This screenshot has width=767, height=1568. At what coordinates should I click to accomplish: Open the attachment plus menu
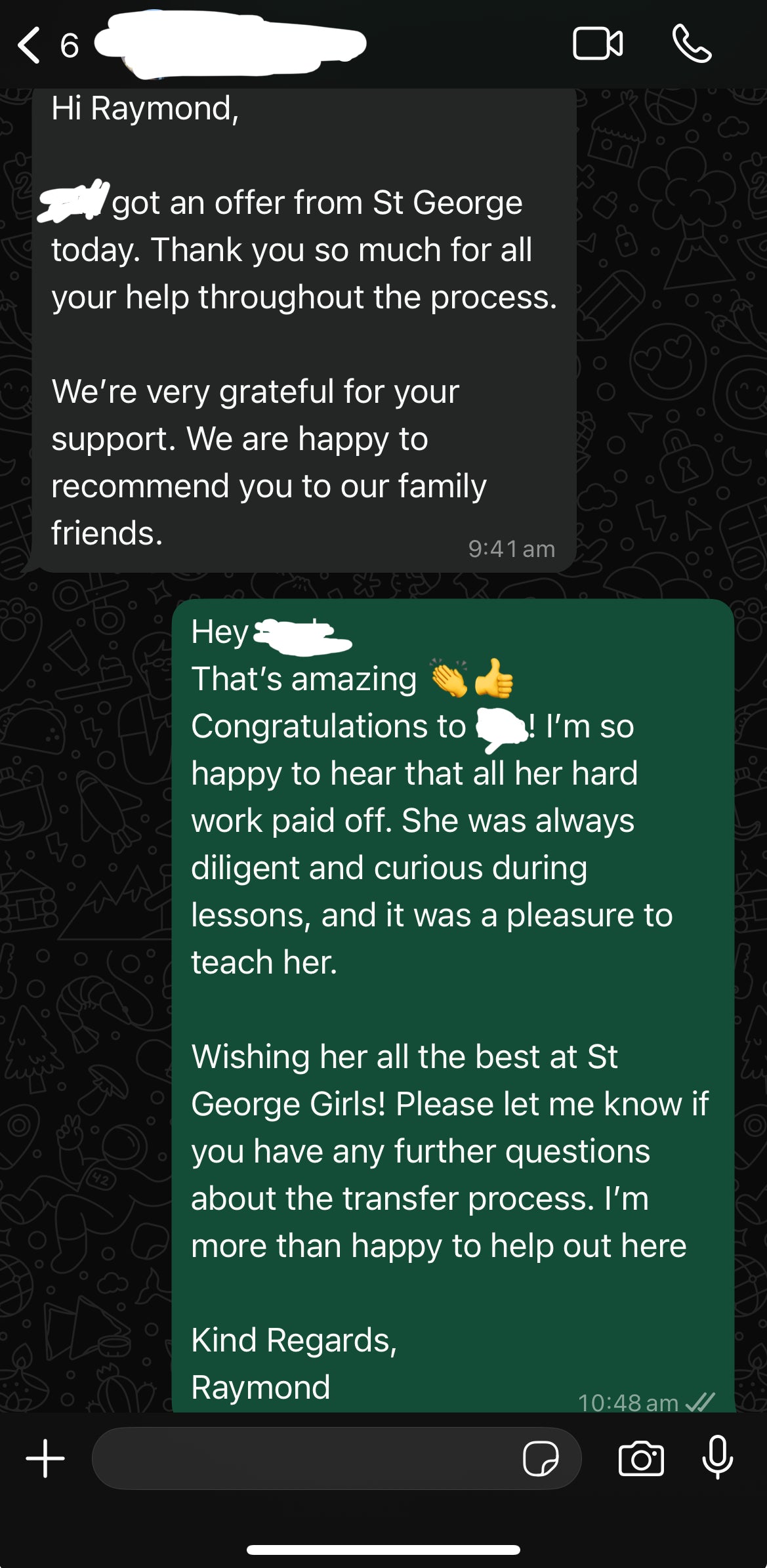(x=45, y=1458)
